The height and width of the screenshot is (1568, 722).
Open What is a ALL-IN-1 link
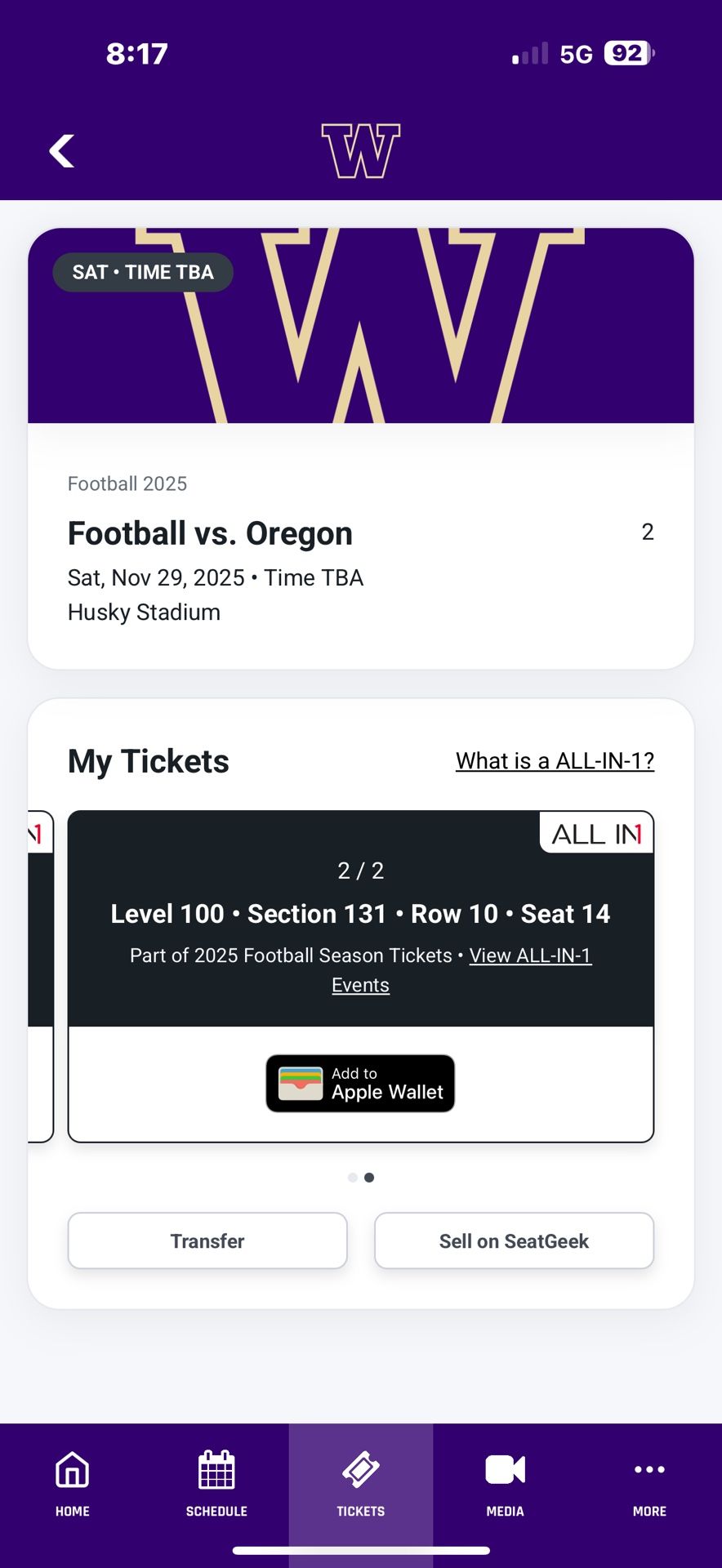click(x=555, y=760)
